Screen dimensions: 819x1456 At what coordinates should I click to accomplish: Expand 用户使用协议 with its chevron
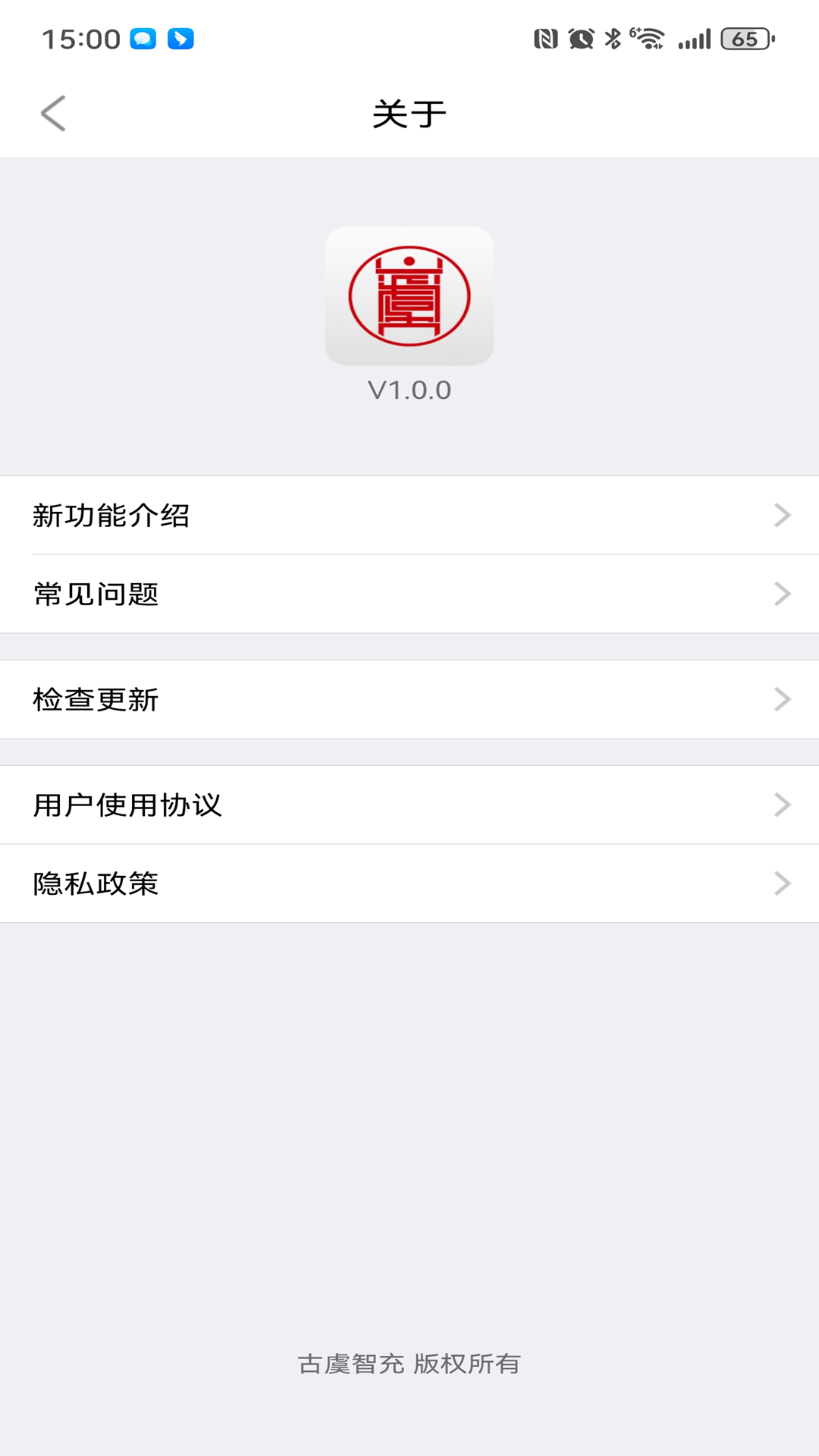pos(783,805)
